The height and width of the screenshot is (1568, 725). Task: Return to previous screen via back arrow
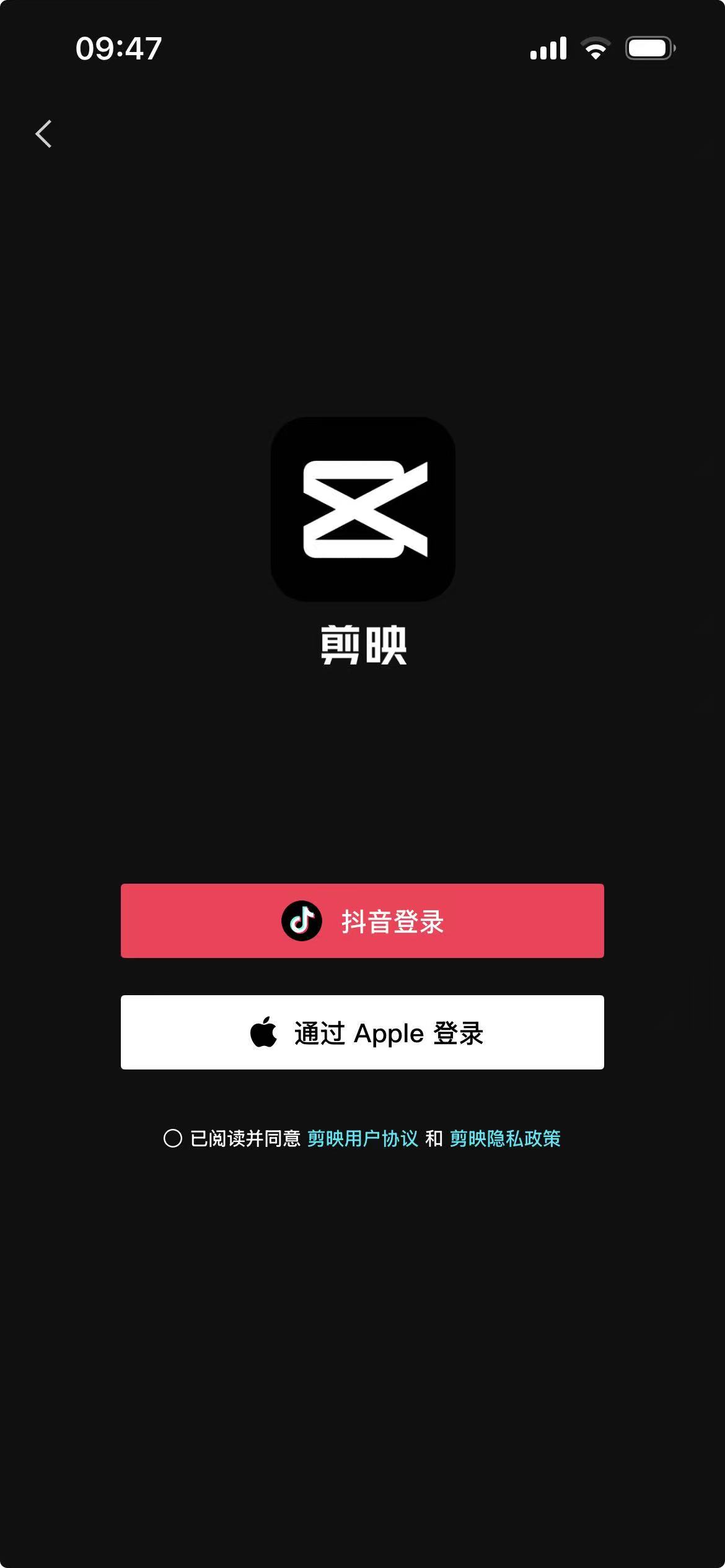click(43, 134)
